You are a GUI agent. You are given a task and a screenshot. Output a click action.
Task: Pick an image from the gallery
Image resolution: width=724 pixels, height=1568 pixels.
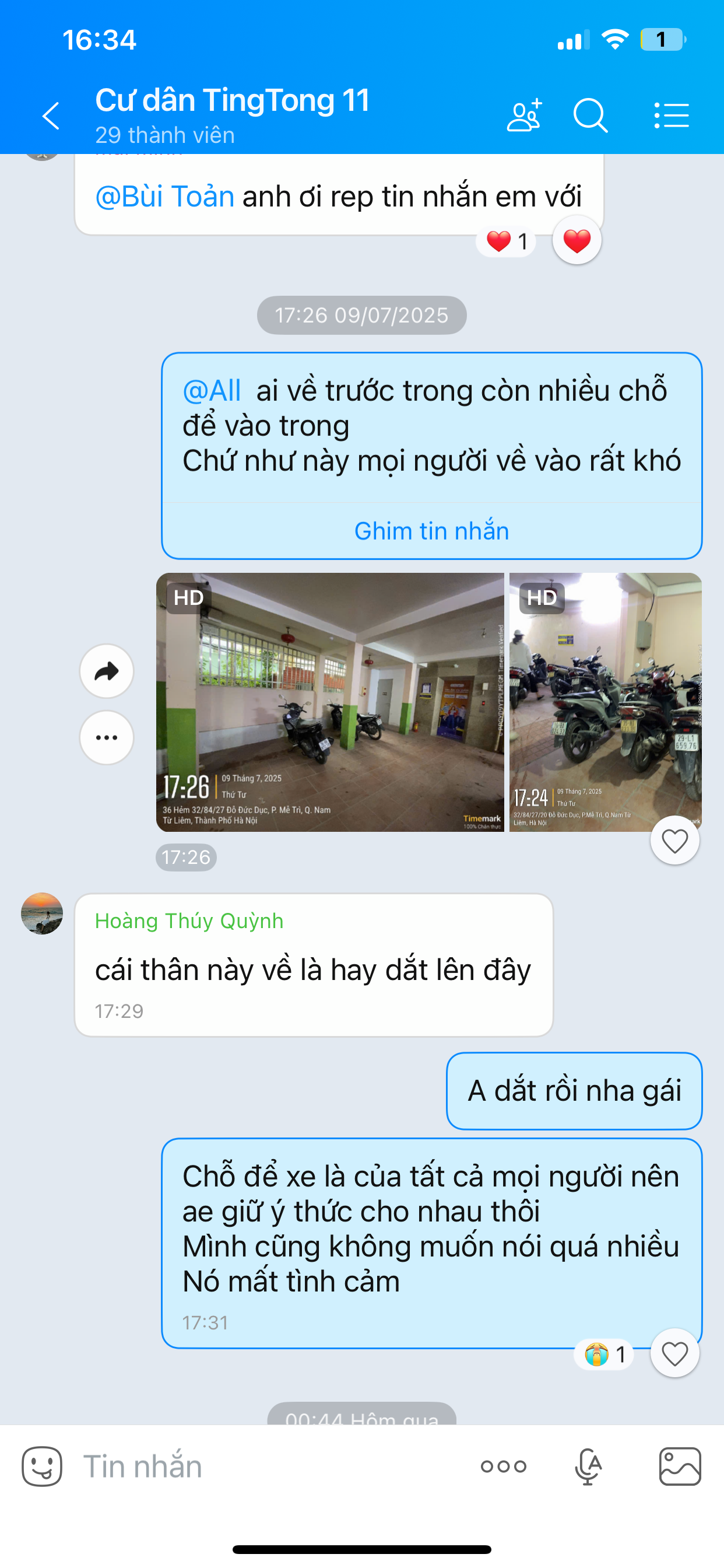click(680, 1466)
